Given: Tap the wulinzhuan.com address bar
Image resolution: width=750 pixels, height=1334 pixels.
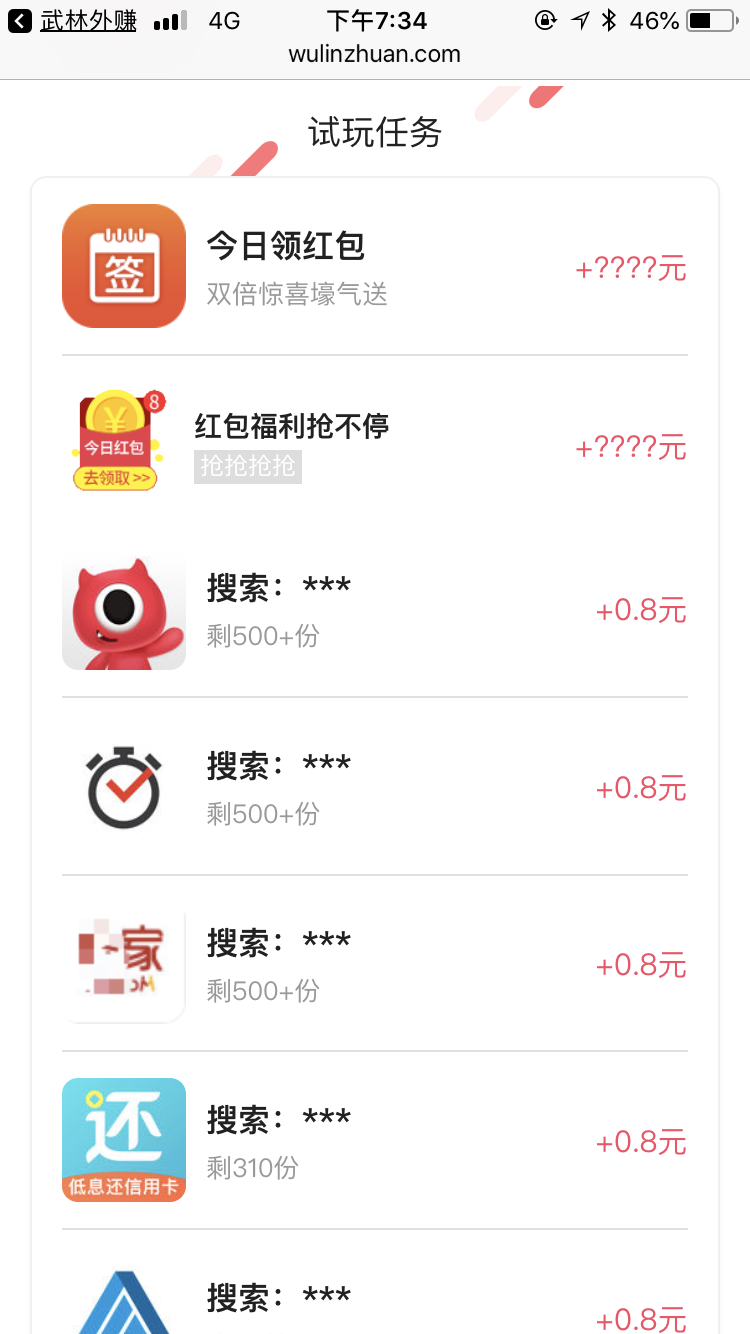Looking at the screenshot, I should click(375, 55).
